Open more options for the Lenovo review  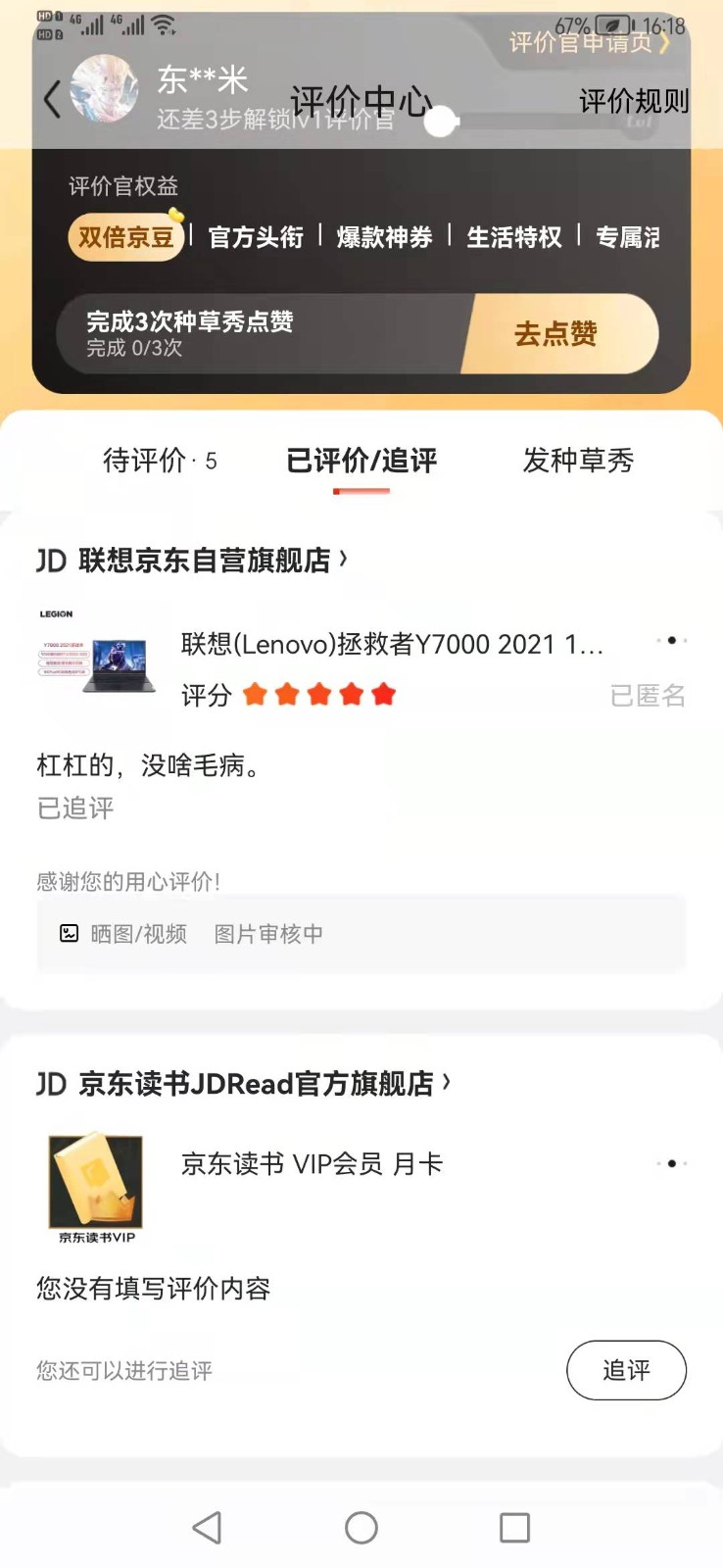[x=672, y=640]
